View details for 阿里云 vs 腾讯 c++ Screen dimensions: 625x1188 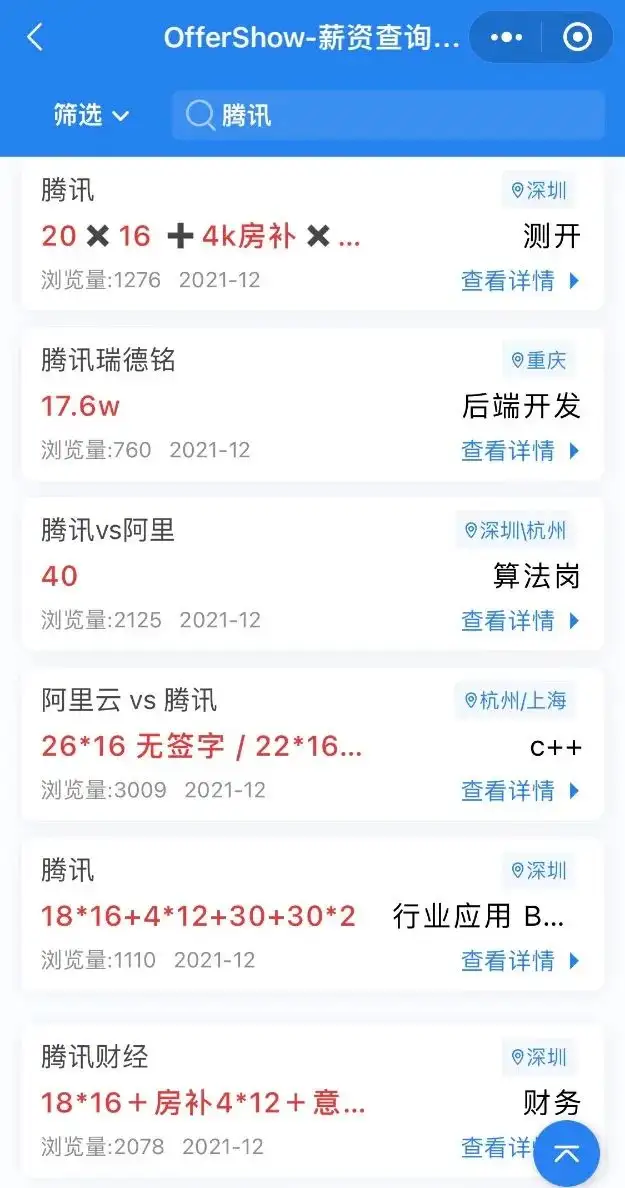click(x=519, y=791)
